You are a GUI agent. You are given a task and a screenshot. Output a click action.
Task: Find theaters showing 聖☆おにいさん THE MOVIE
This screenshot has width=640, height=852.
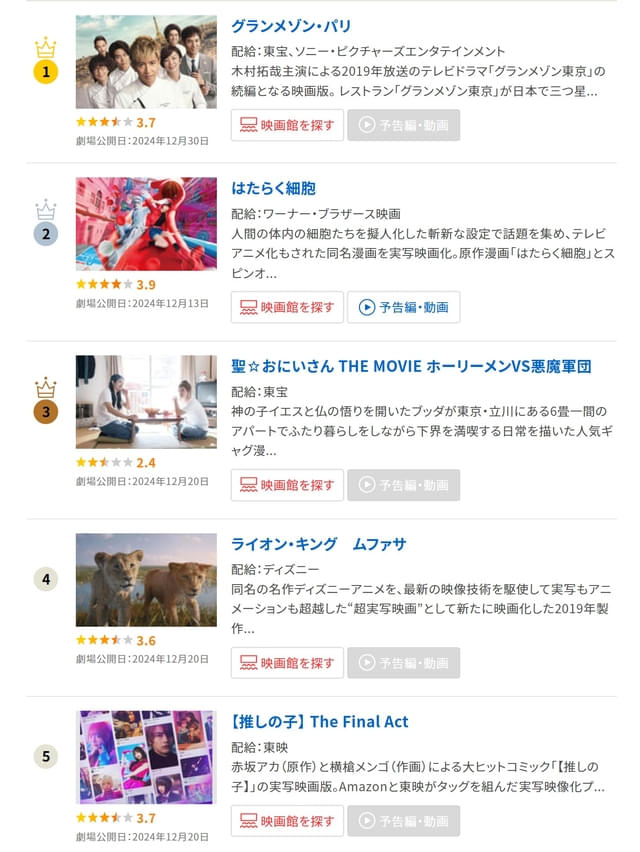[287, 485]
